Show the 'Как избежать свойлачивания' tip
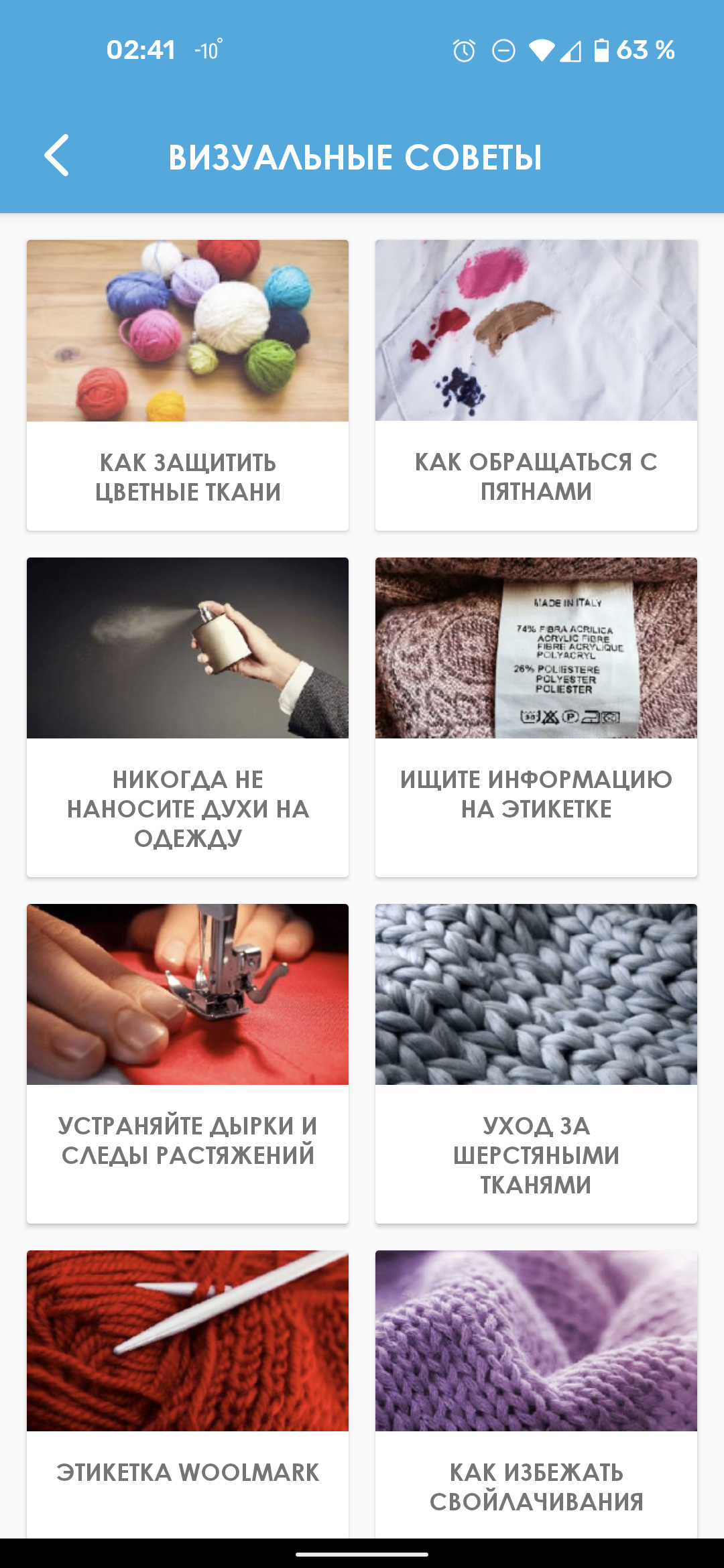 click(x=536, y=1394)
